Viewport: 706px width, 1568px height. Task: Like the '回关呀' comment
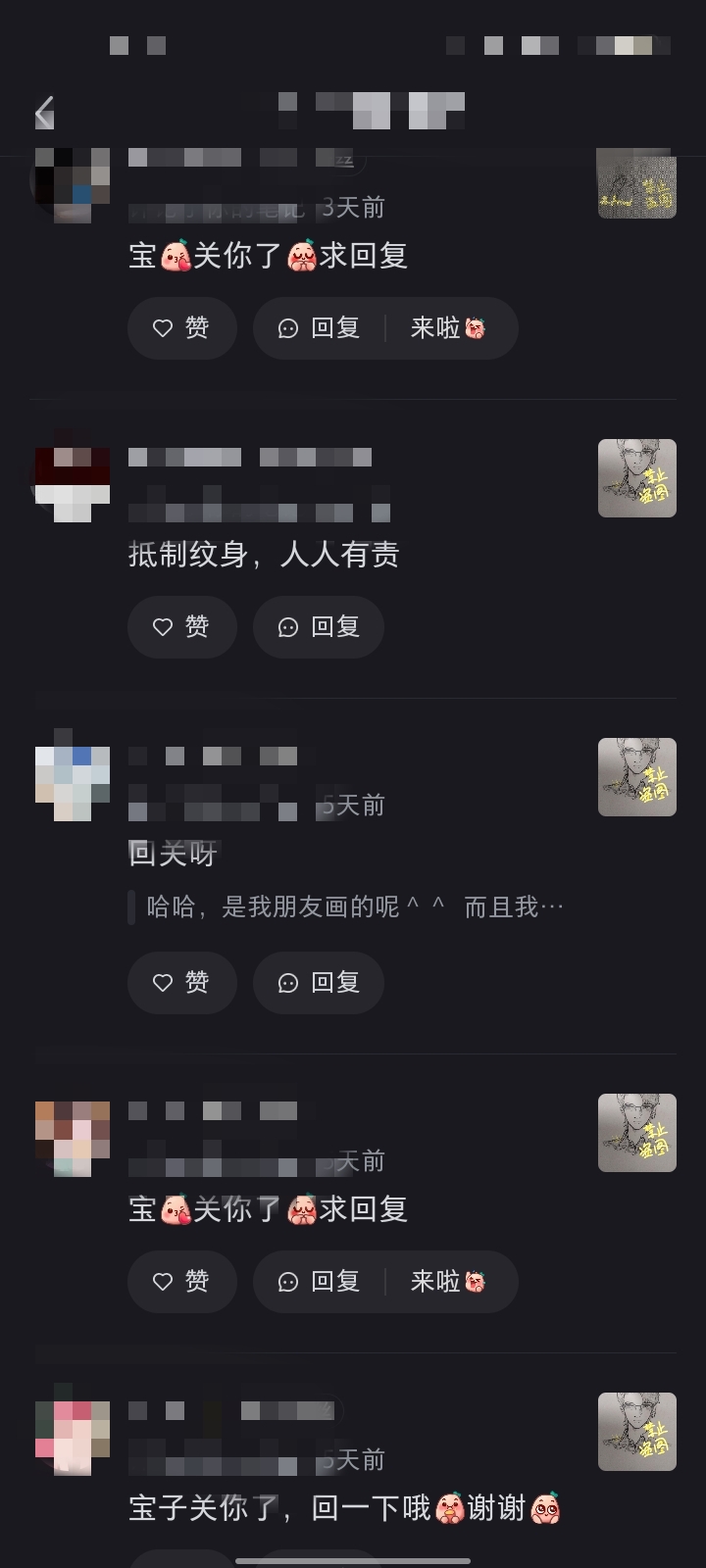(x=181, y=983)
